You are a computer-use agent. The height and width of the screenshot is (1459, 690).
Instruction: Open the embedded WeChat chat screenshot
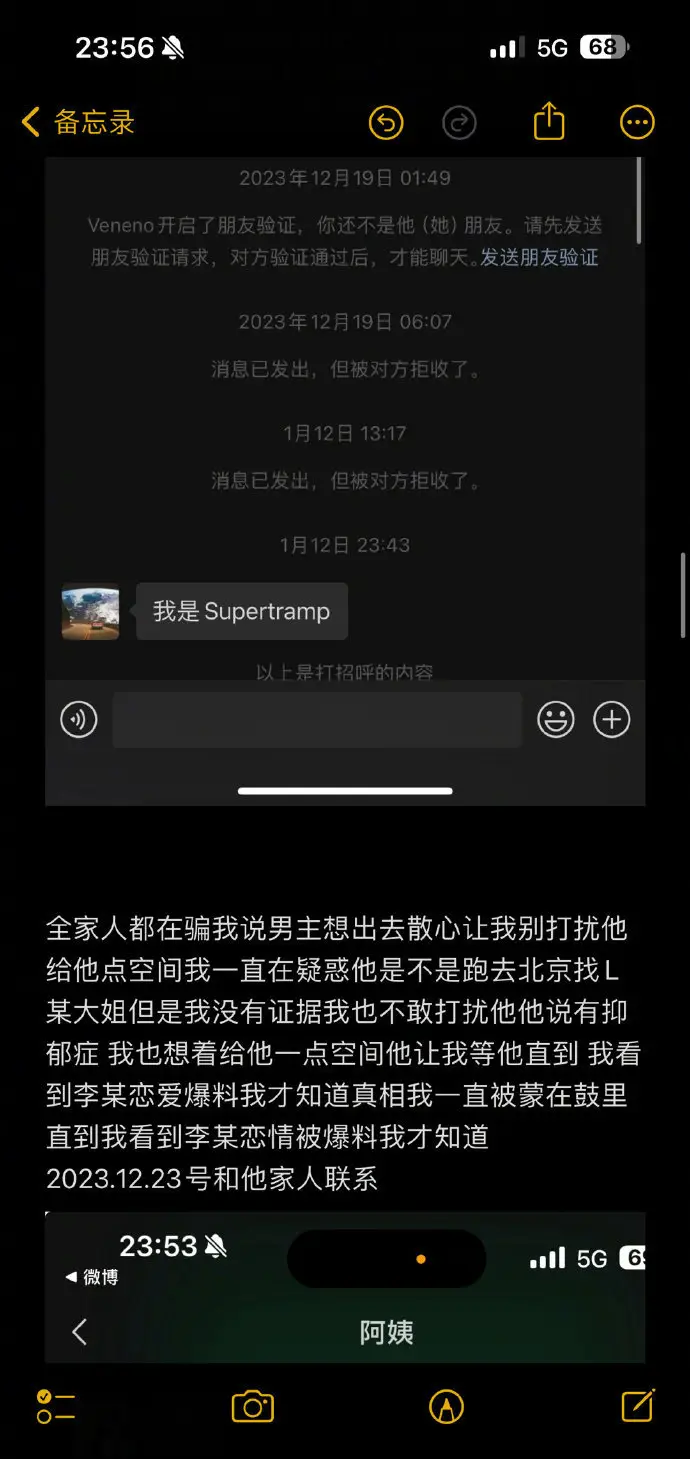[x=345, y=480]
